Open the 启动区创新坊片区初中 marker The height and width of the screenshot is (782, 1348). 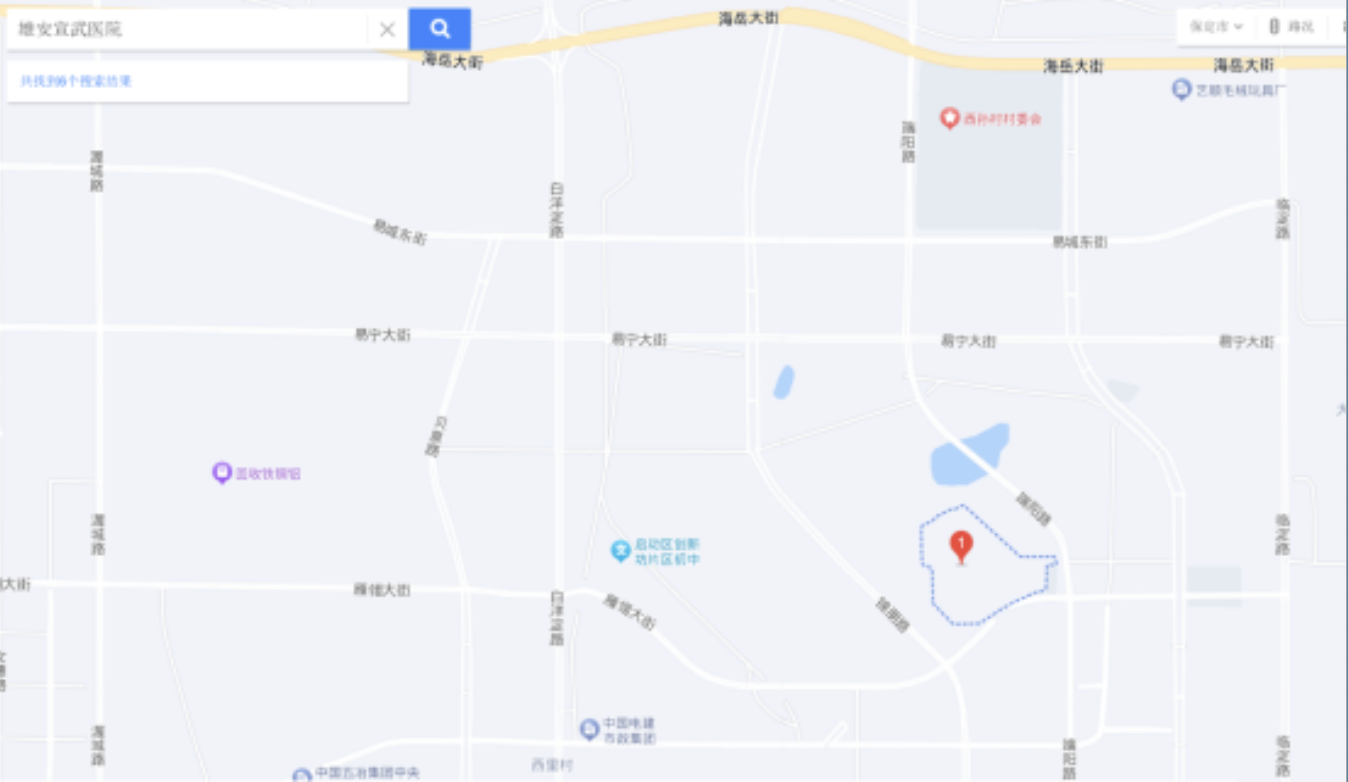(x=621, y=549)
